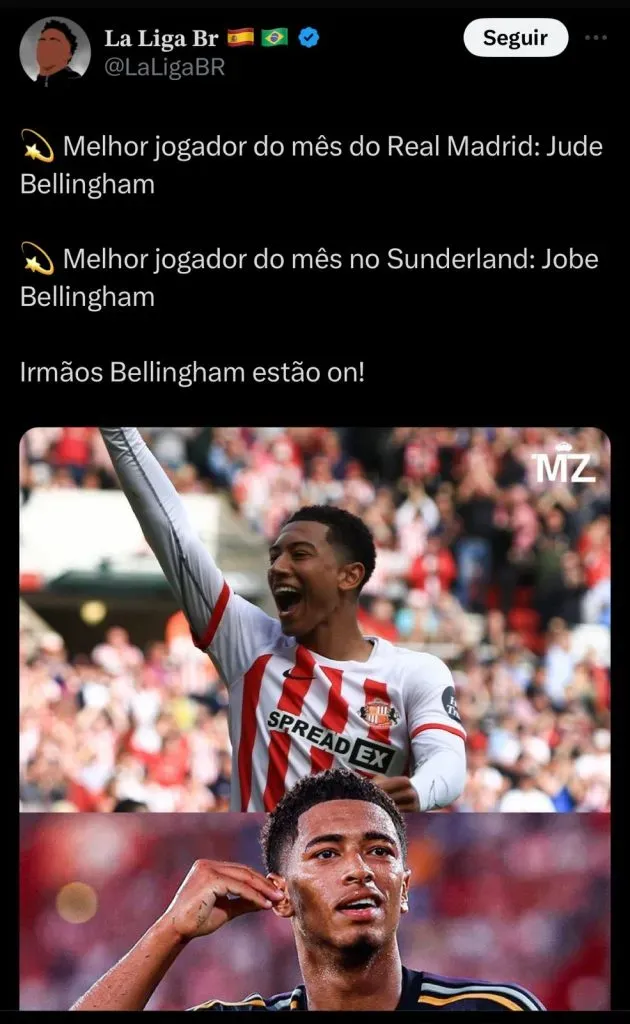The image size is (630, 1024).
Task: View the Sunderland player photo in the post
Action: (315, 619)
